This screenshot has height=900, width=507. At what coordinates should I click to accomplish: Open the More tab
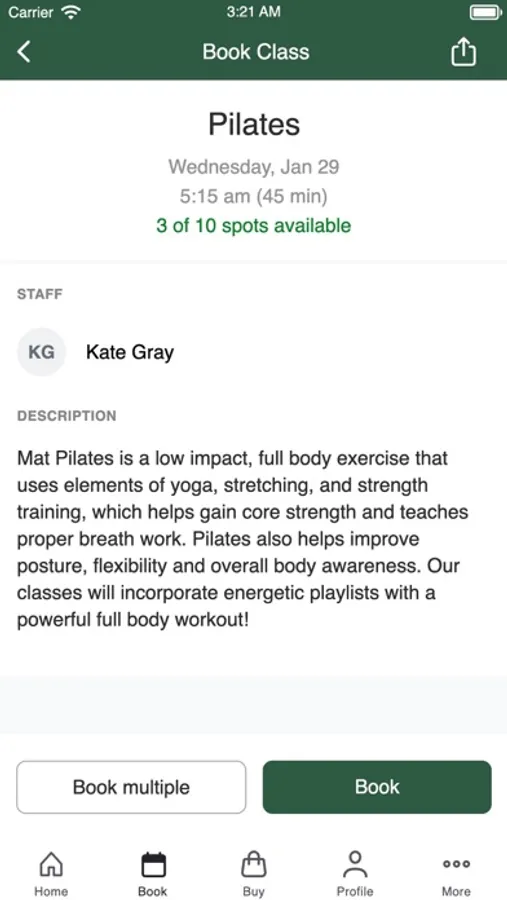(456, 873)
